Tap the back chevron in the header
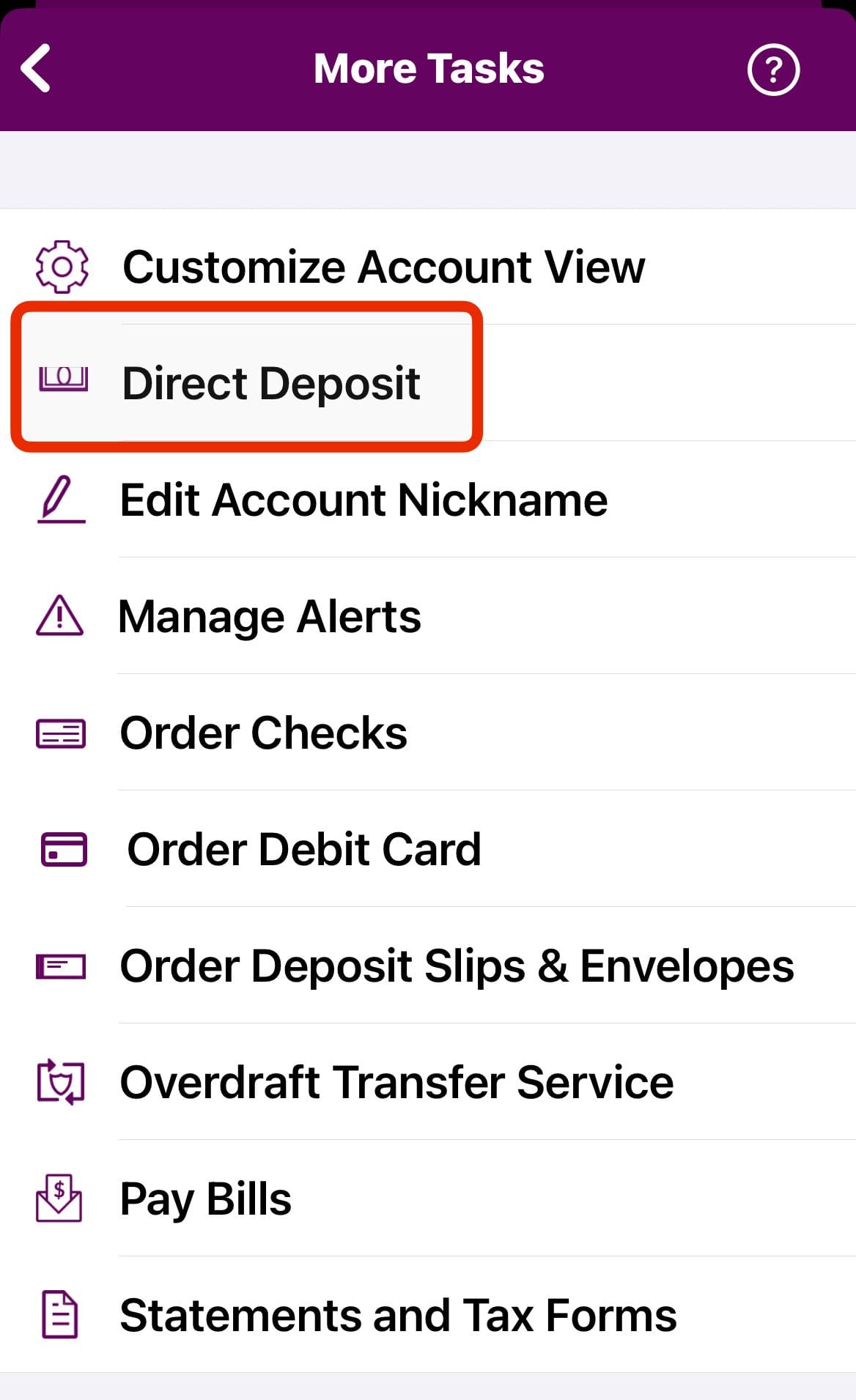Viewport: 856px width, 1400px height. [x=34, y=70]
